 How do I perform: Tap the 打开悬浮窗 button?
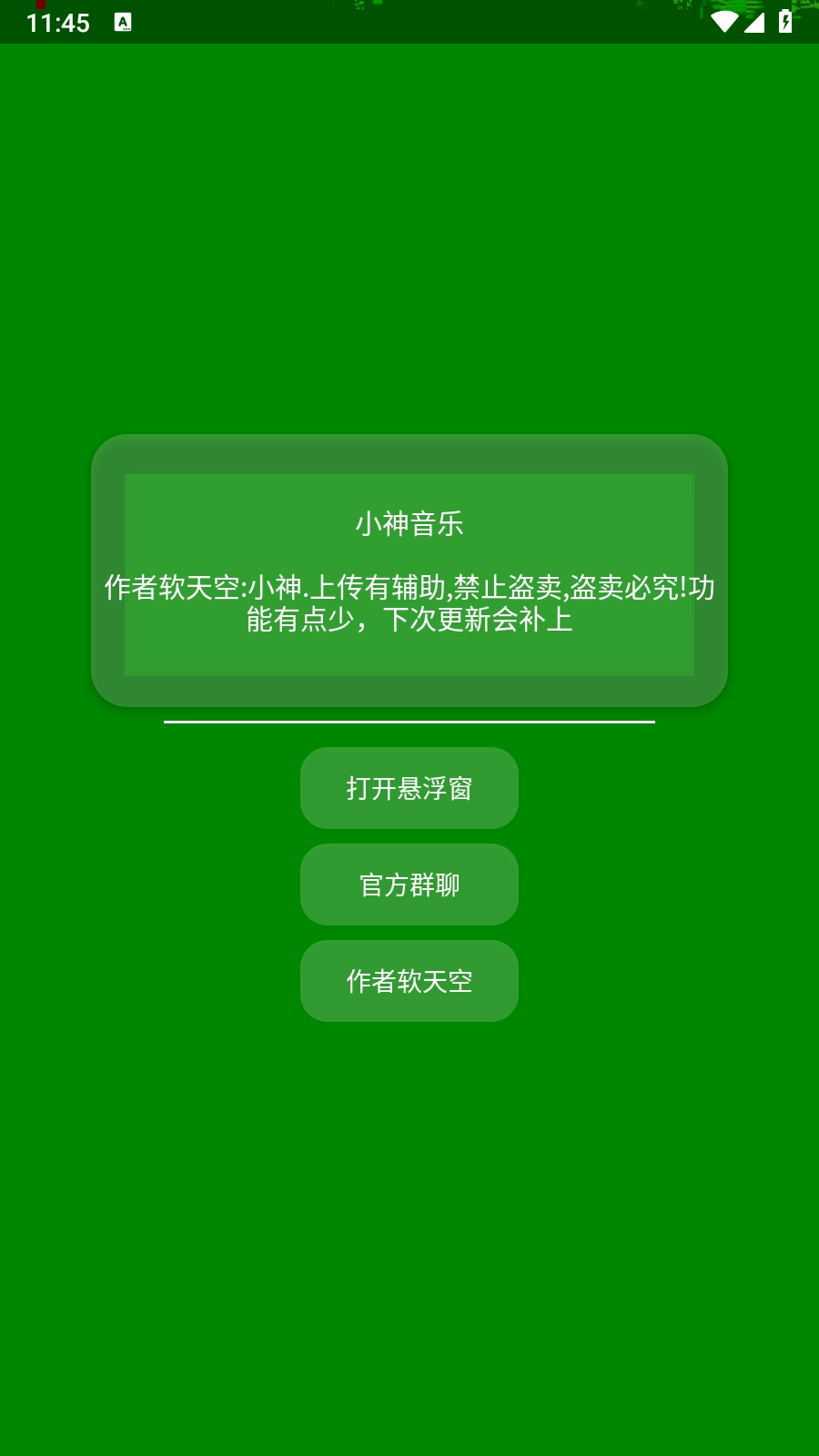409,788
